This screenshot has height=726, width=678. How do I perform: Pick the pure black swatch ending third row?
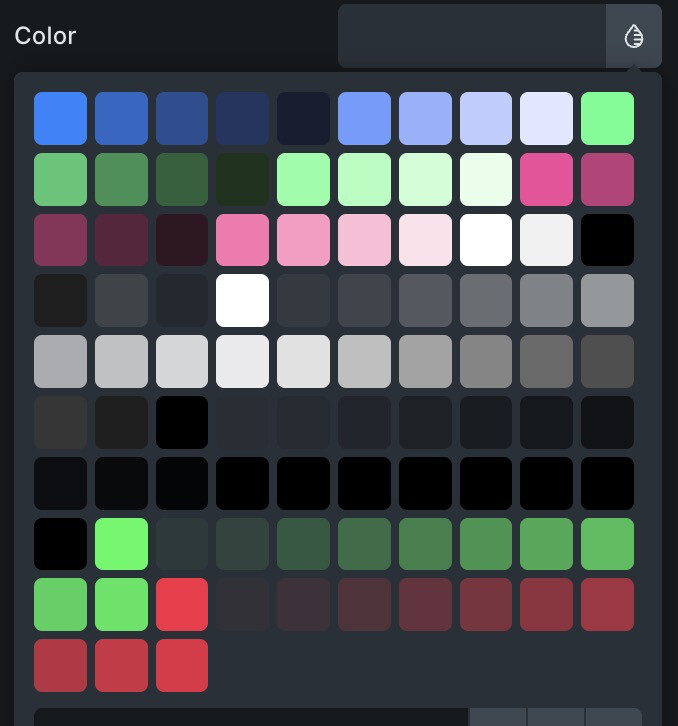point(607,240)
